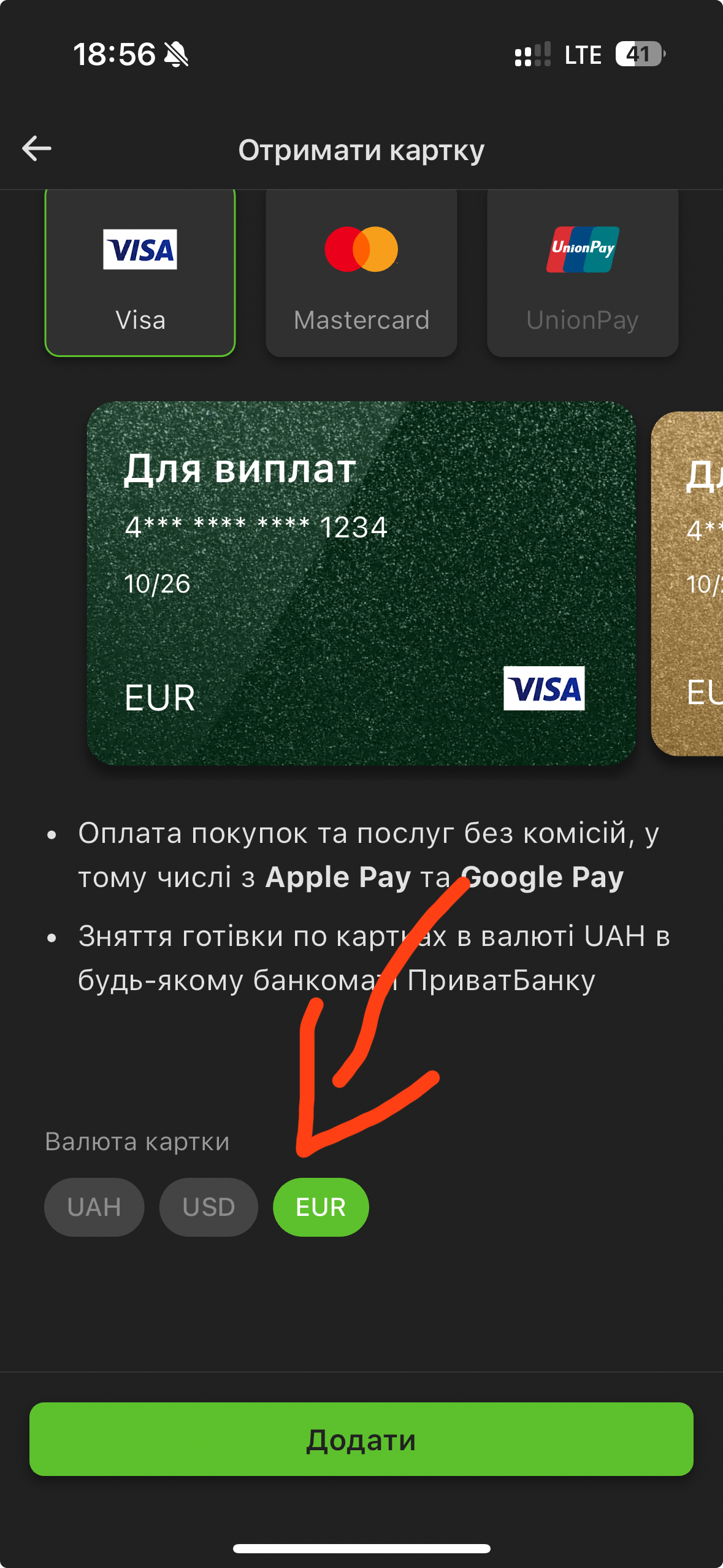
Task: Tap the Додати button to add the card
Action: tap(361, 1439)
